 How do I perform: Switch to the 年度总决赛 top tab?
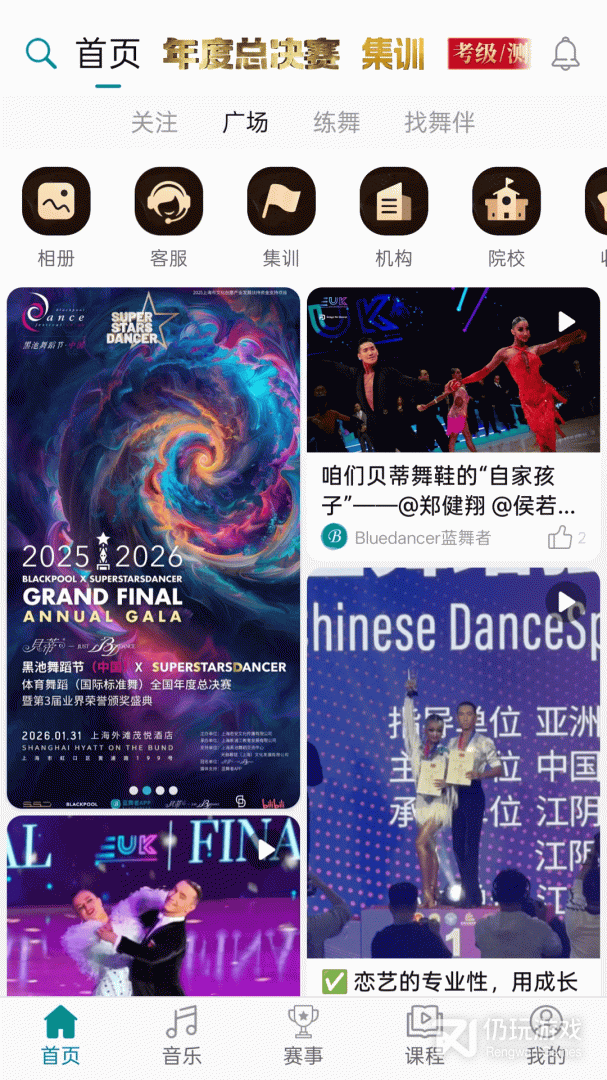[251, 54]
